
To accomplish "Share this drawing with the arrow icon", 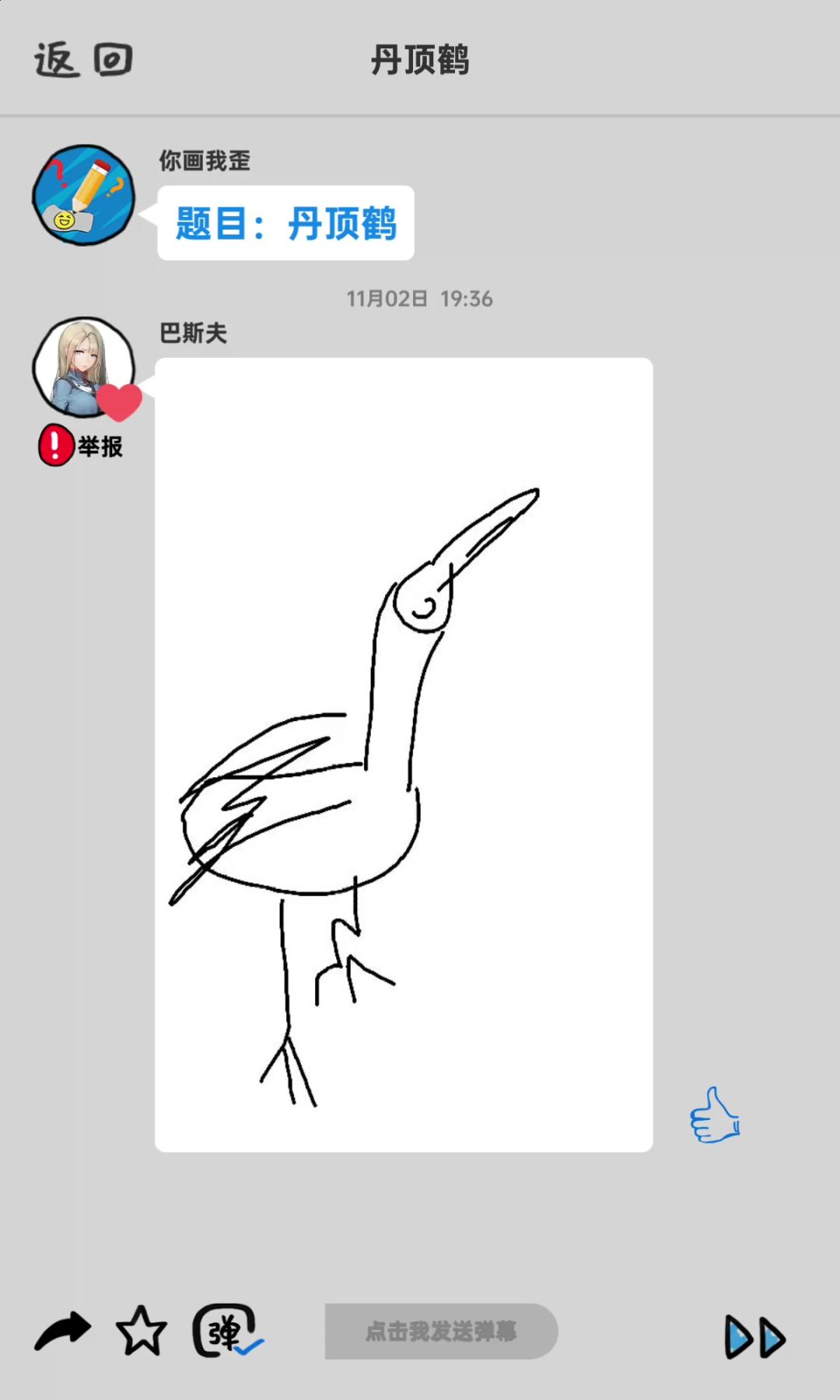I will (x=62, y=1332).
